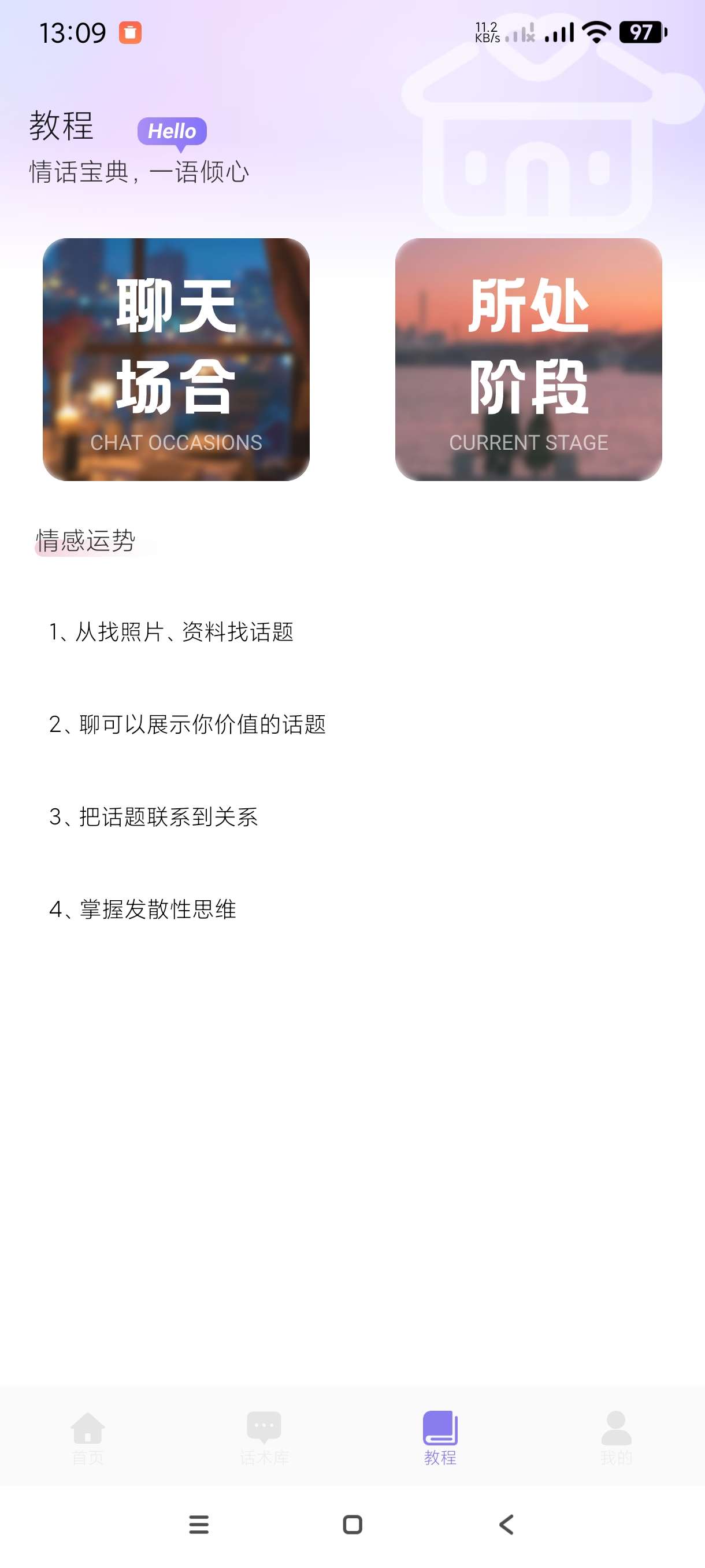This screenshot has width=705, height=1568.
Task: Open tip 2、聊可以展示你价值的话题
Action: tap(187, 724)
